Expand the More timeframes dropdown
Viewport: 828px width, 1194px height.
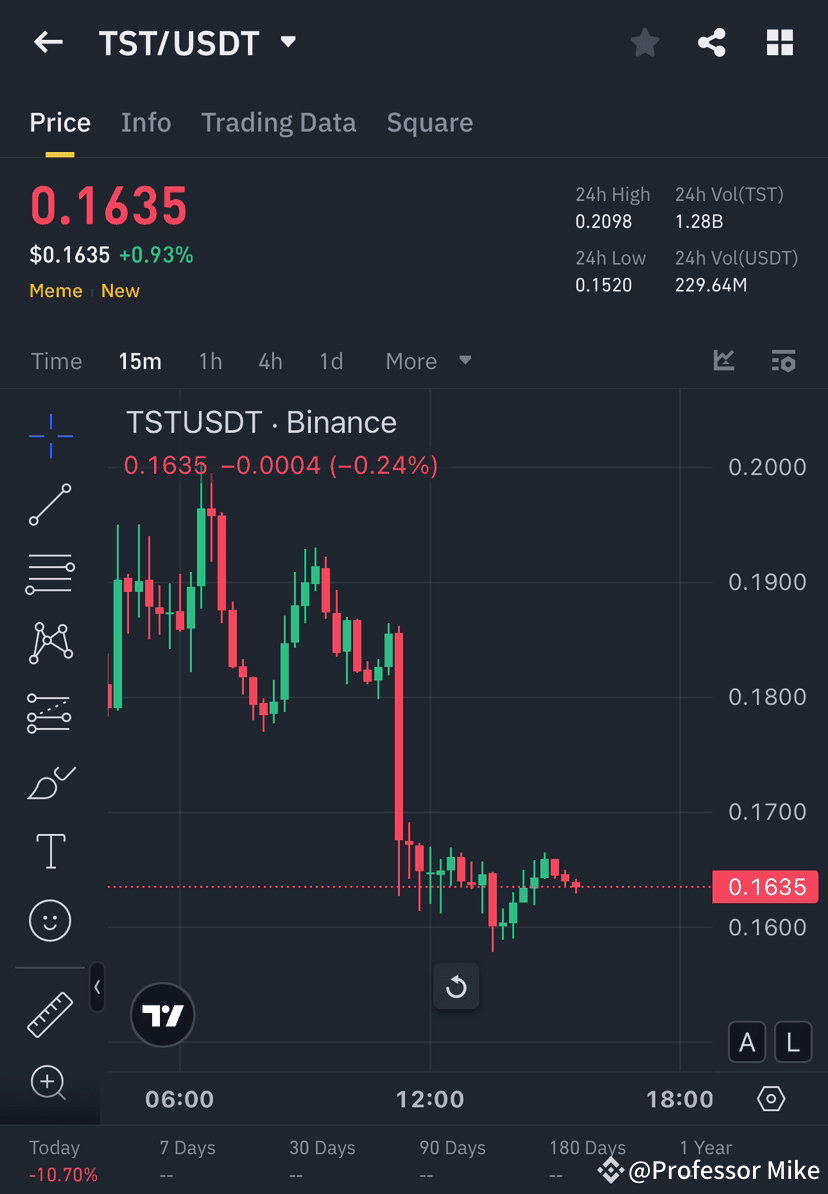click(428, 361)
